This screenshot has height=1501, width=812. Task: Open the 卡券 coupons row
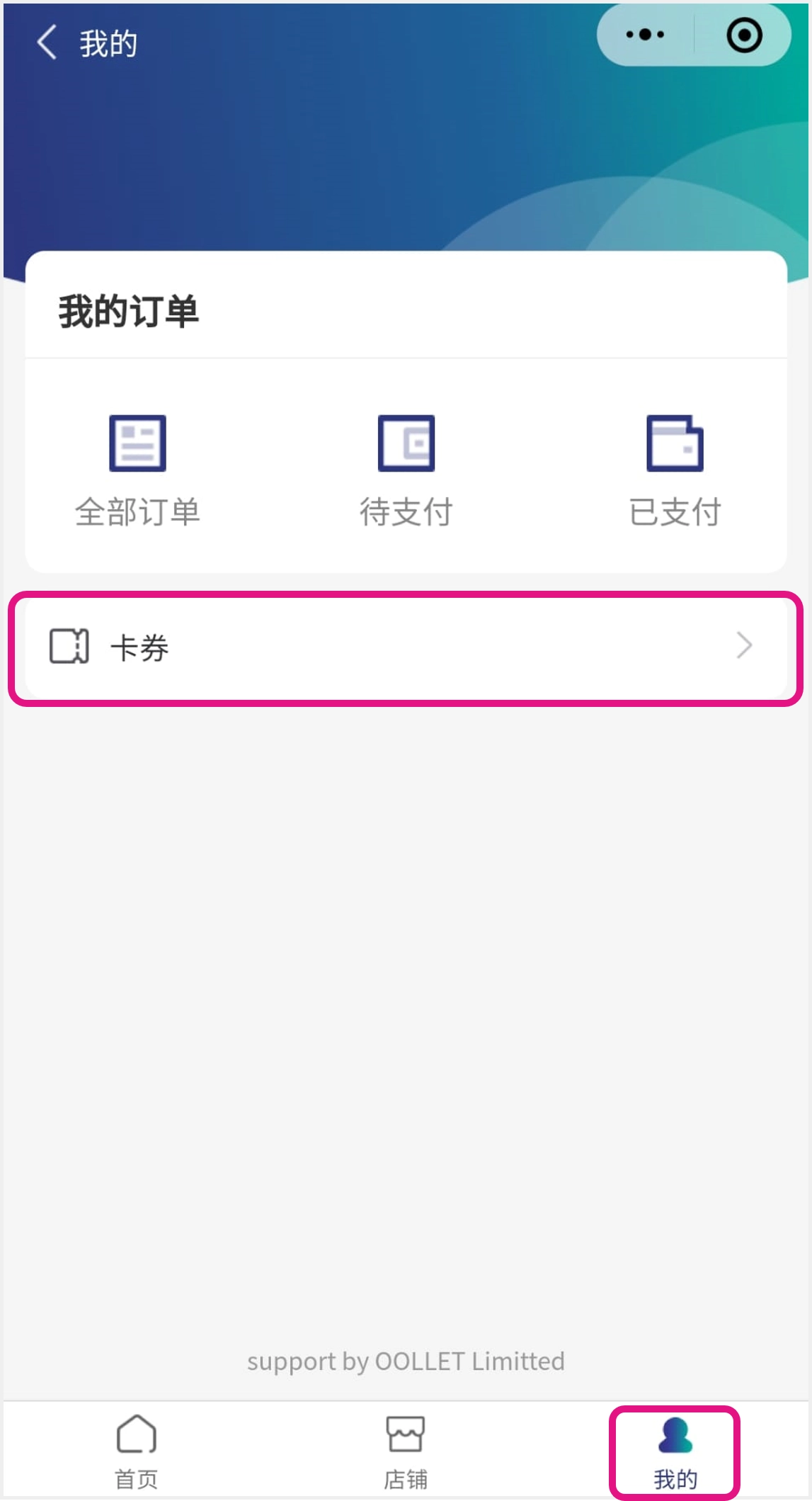406,647
